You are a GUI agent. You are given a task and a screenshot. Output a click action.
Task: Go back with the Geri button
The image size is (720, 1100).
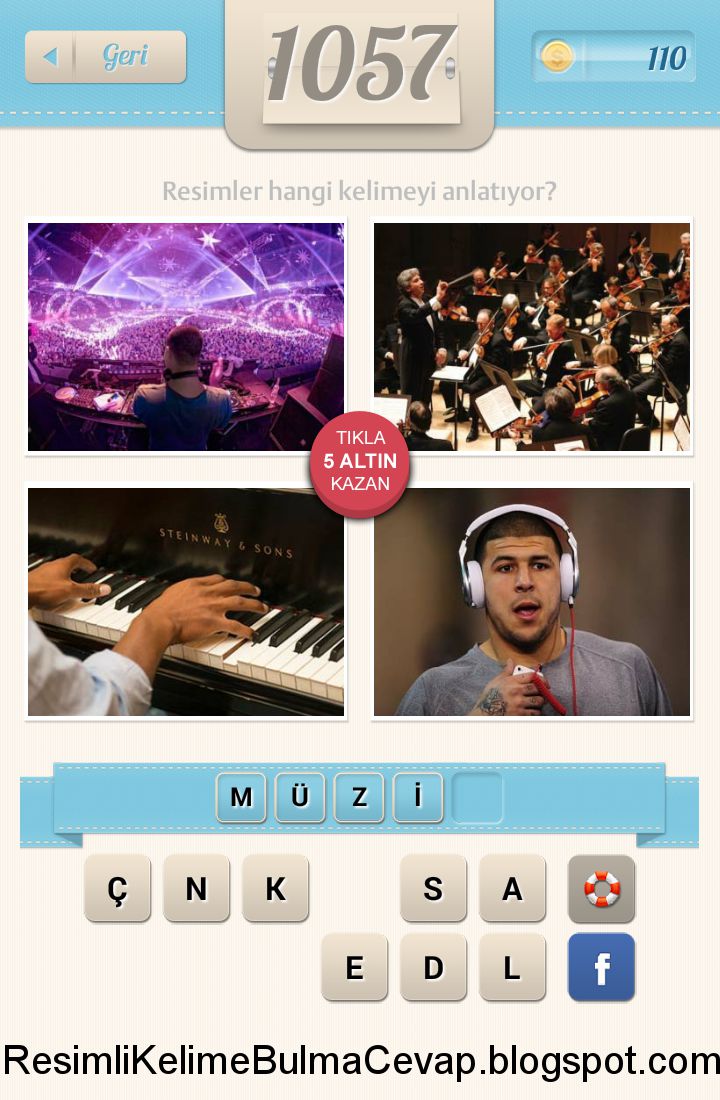106,57
